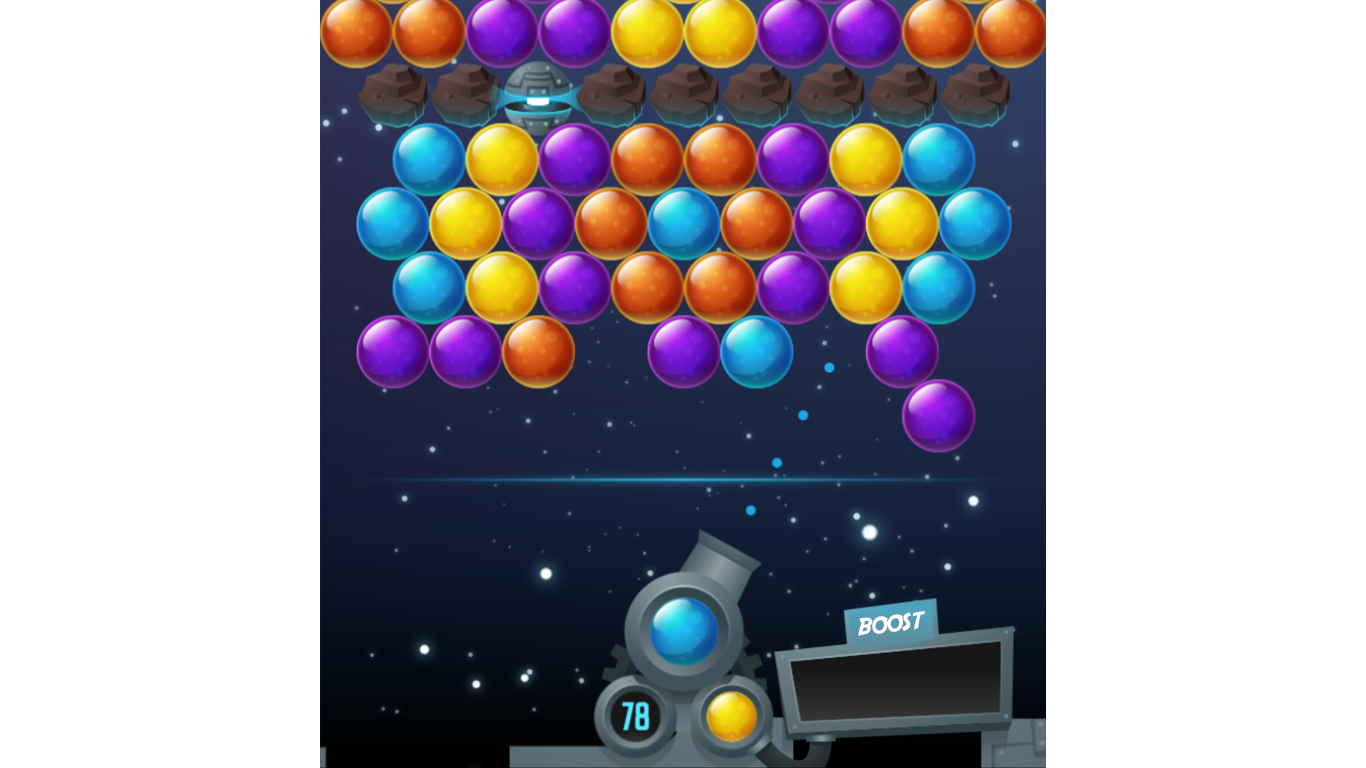Fire at the lowest hanging purple bubble
The image size is (1366, 768).
938,415
